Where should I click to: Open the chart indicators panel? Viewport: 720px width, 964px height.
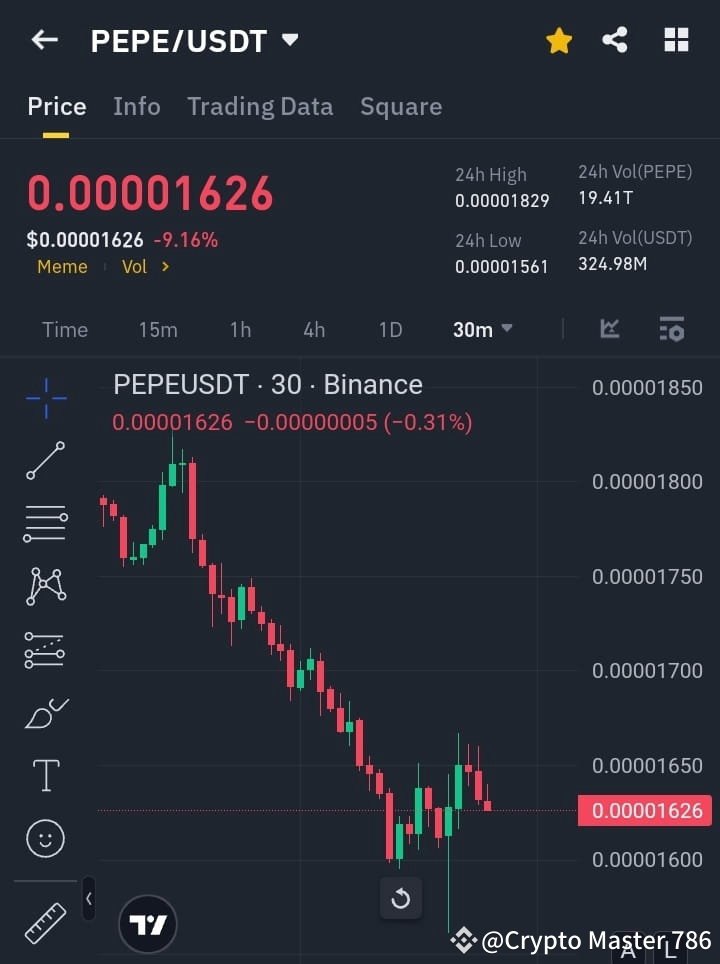point(672,329)
